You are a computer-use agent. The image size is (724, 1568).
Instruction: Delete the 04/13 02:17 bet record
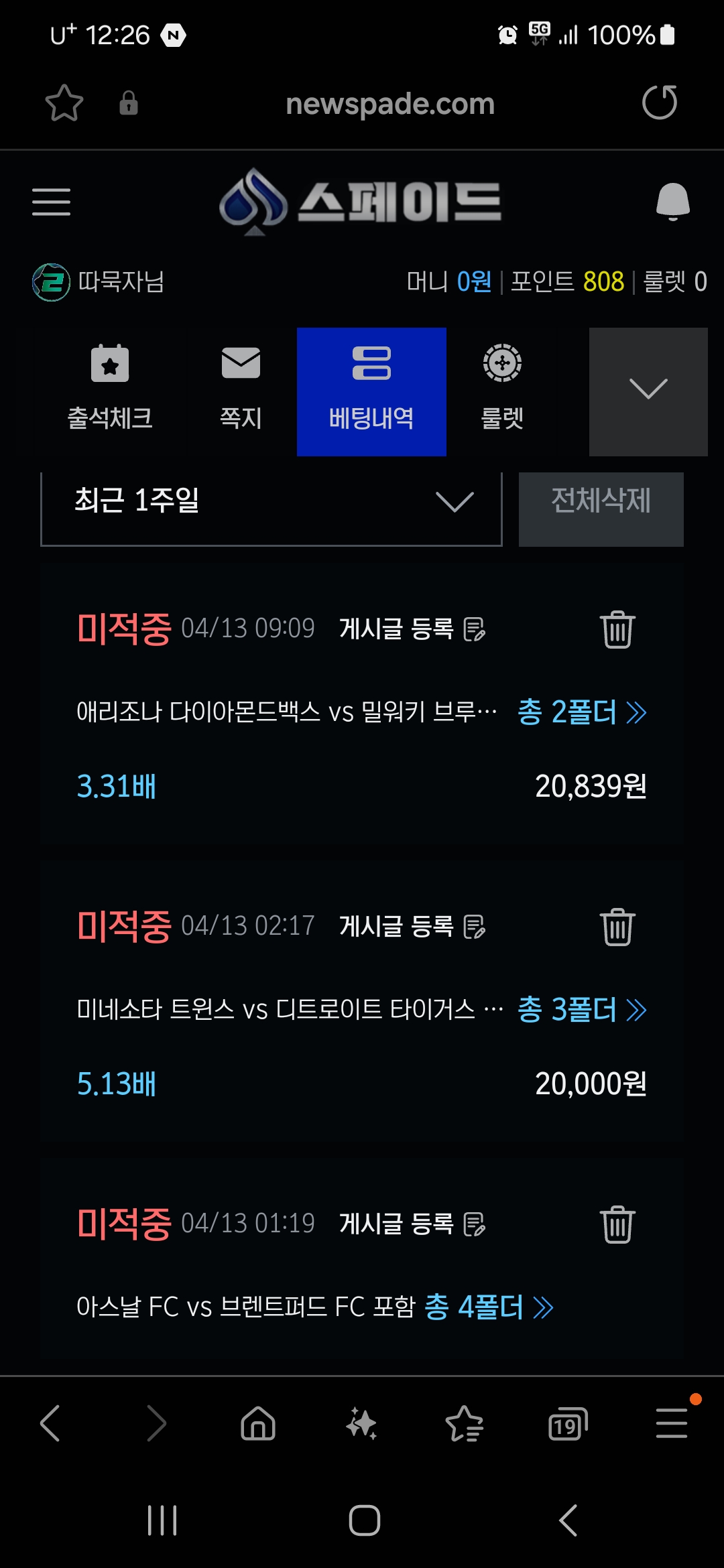pos(617,927)
